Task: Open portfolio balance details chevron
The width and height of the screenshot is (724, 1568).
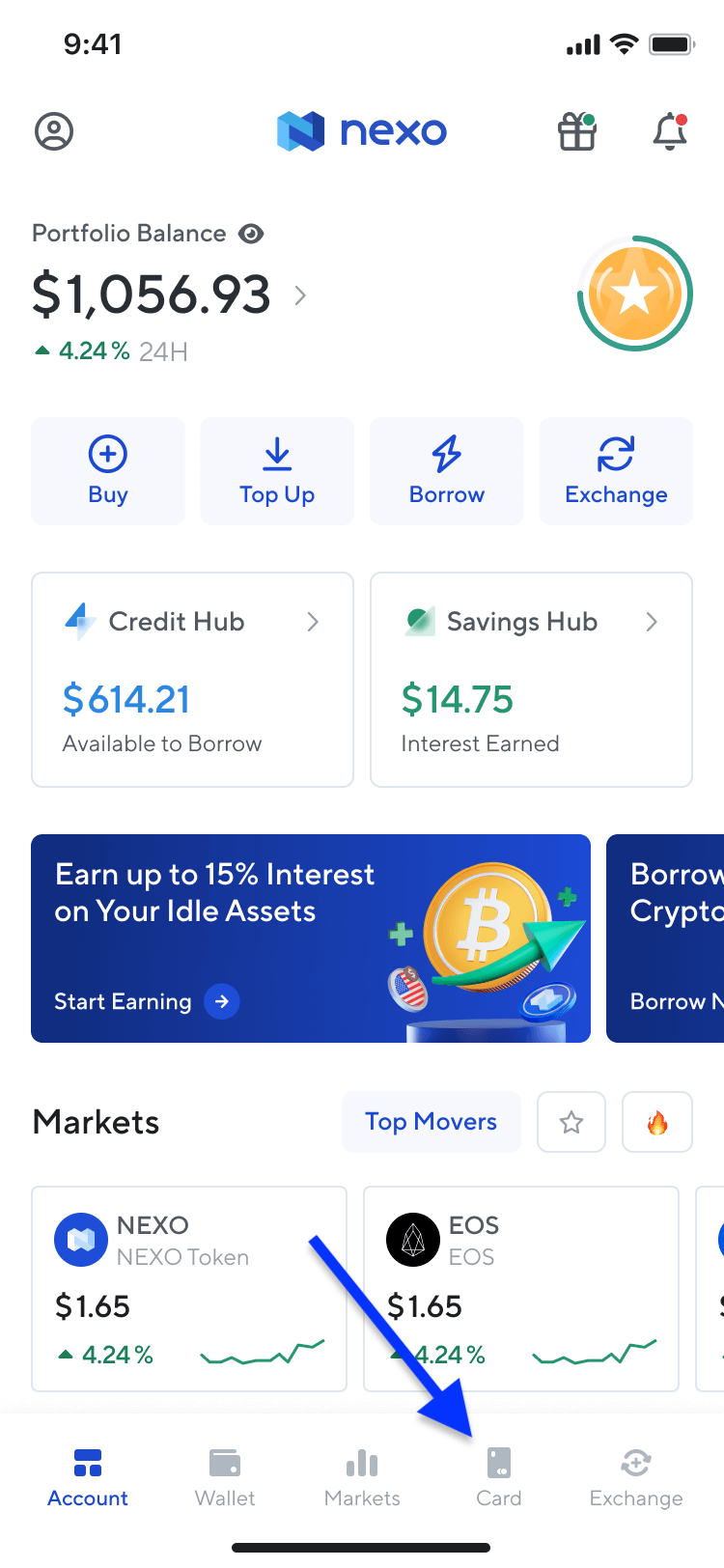Action: pyautogui.click(x=300, y=295)
